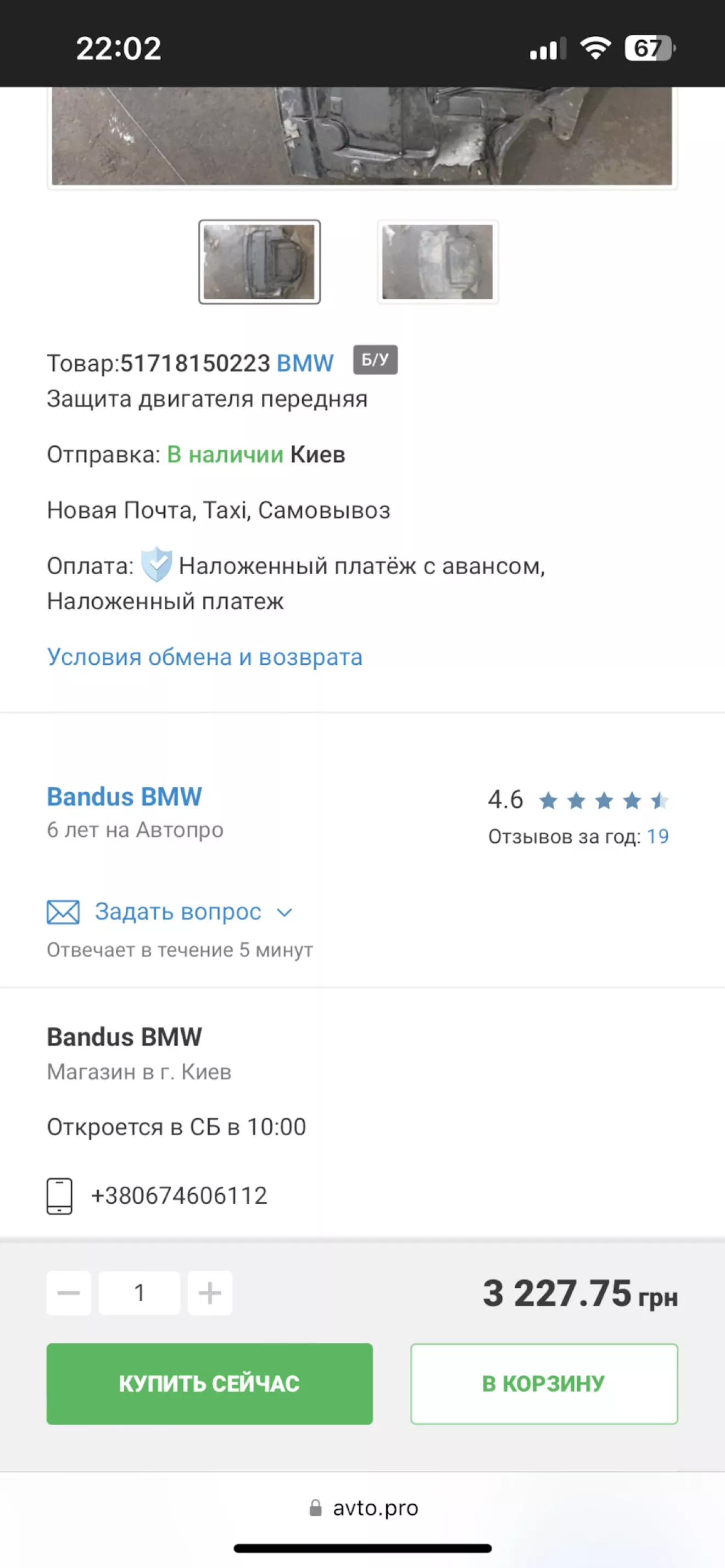Viewport: 725px width, 1568px height.
Task: Decrease quantity with the minus button
Action: tap(69, 1293)
